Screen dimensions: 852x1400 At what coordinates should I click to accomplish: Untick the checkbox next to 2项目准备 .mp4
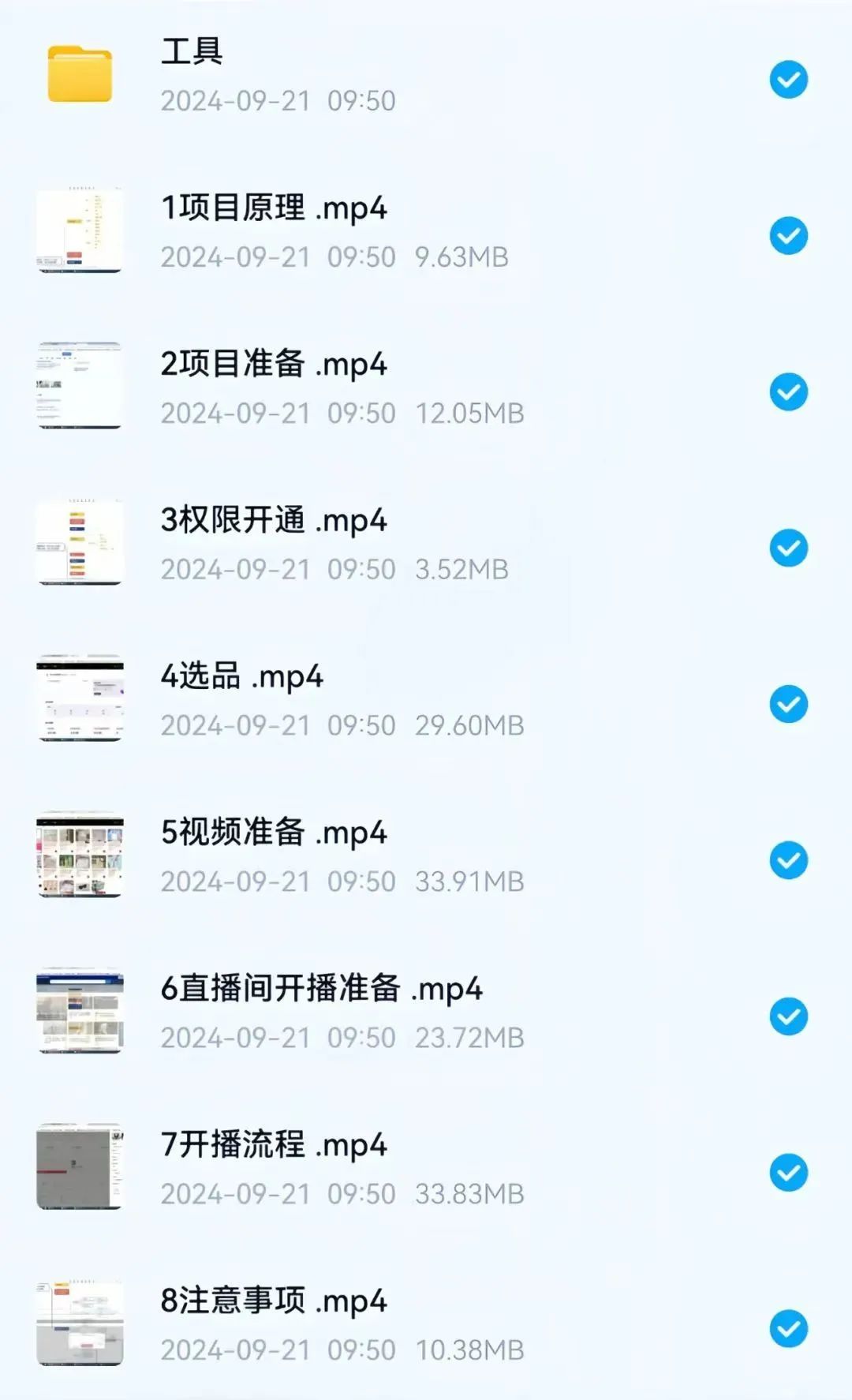click(x=789, y=391)
